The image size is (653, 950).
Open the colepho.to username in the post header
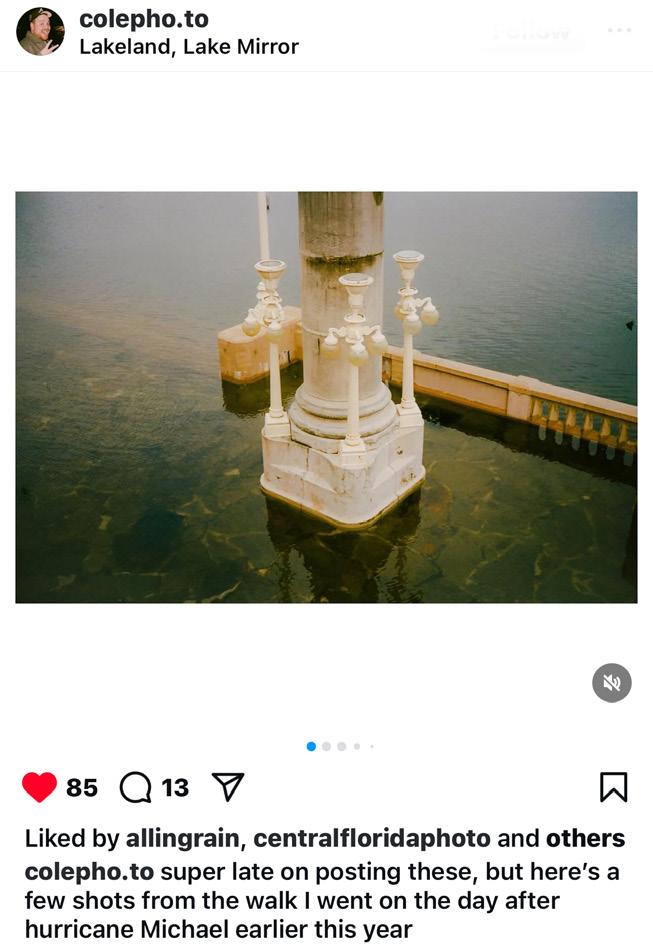coord(143,19)
